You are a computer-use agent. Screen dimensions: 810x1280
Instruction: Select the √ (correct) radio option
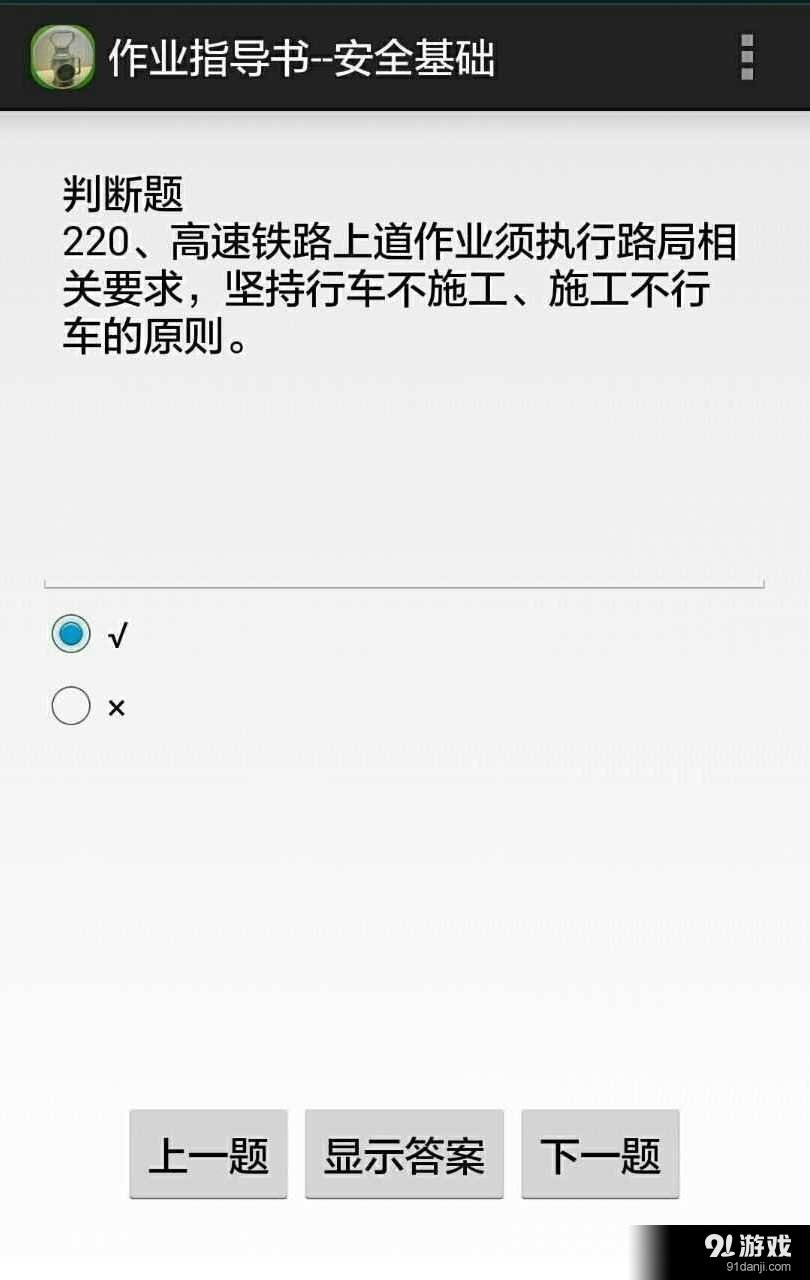70,633
